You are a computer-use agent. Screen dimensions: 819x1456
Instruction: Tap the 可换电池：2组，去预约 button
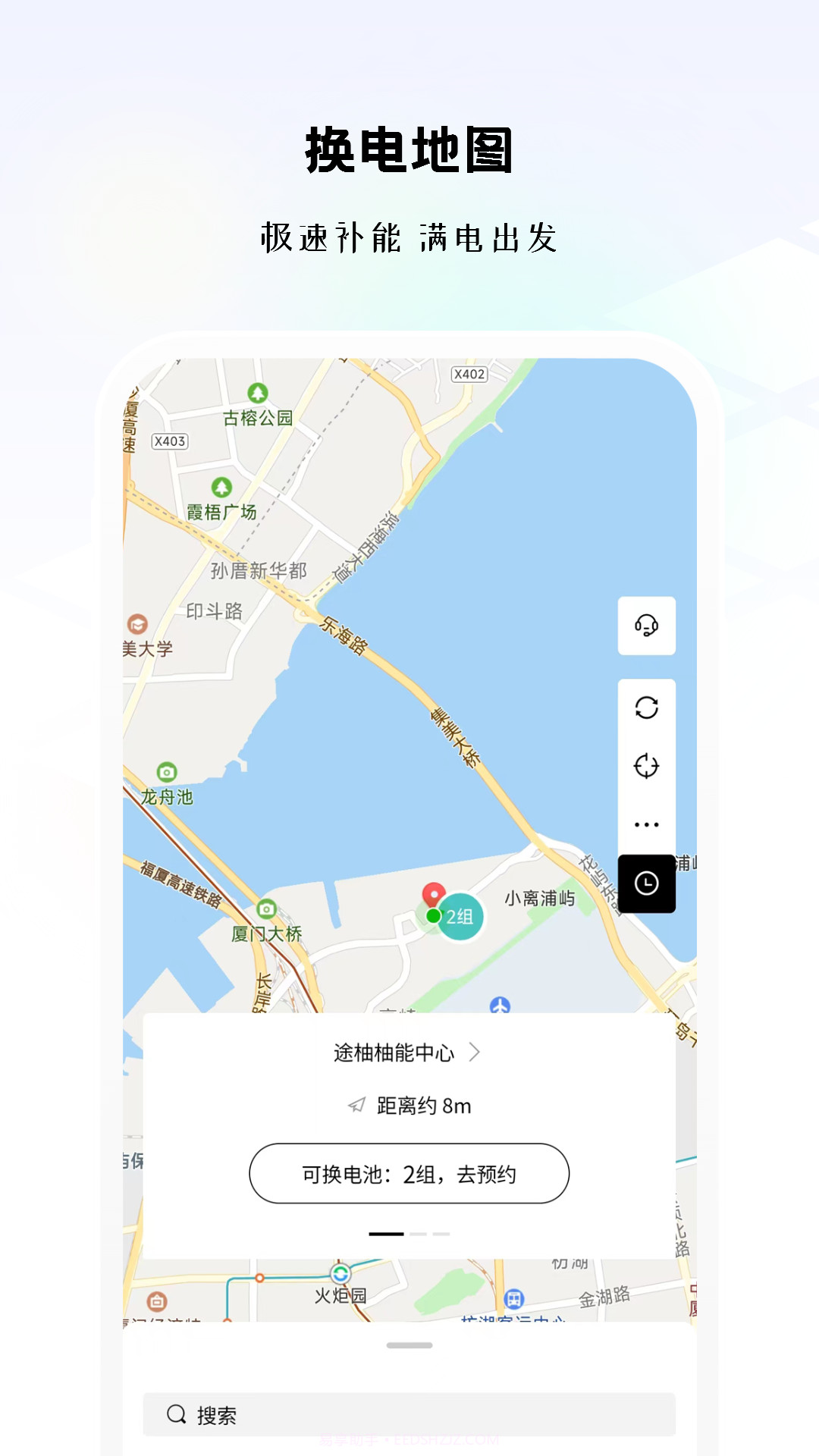[x=409, y=1174]
